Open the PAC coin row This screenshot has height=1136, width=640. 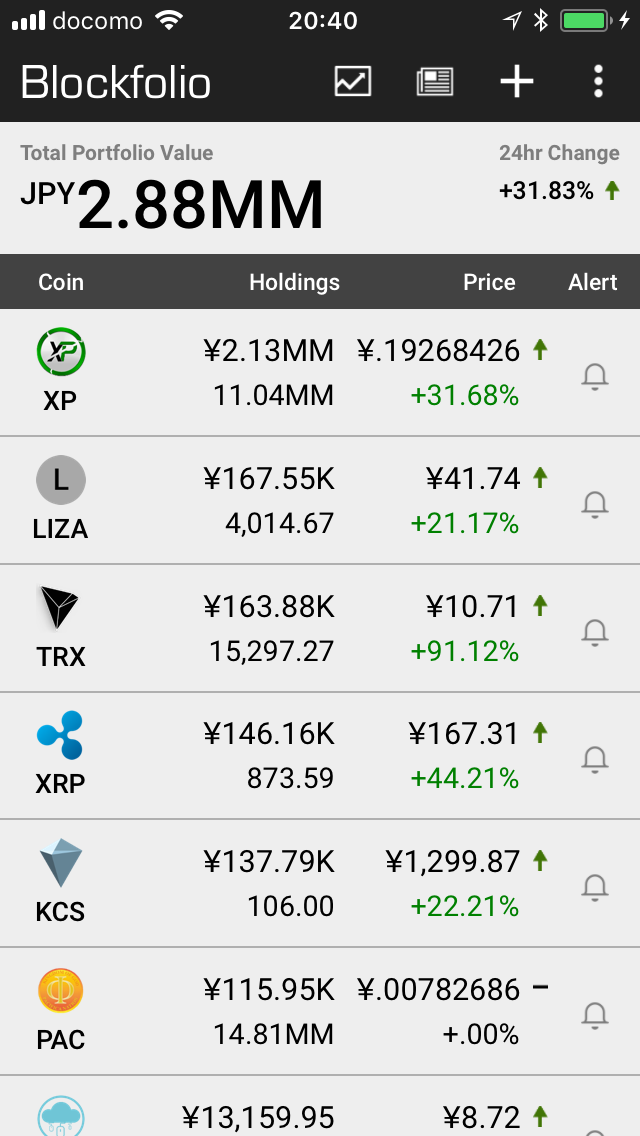coord(320,1011)
